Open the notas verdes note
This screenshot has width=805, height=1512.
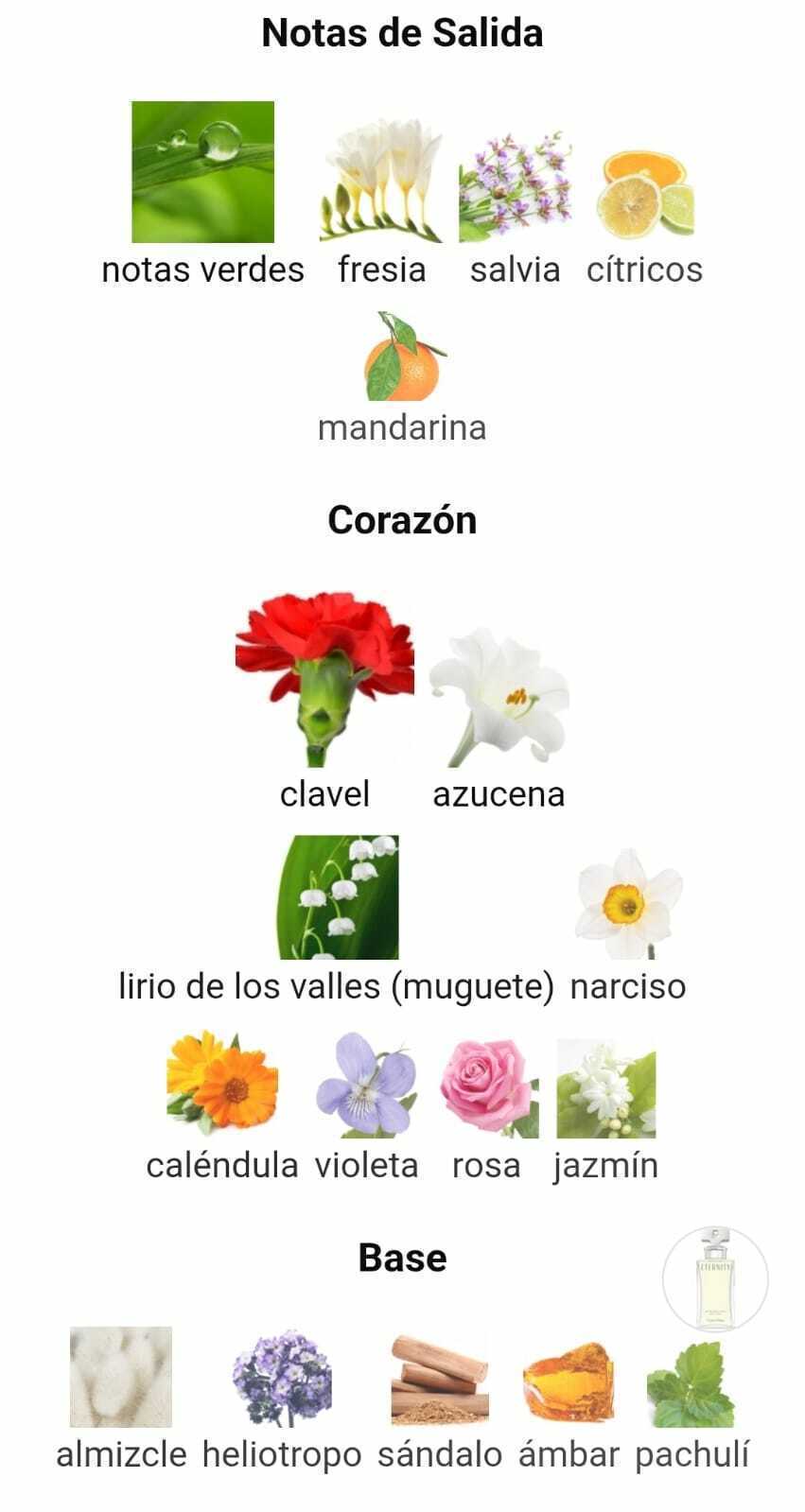coord(202,194)
